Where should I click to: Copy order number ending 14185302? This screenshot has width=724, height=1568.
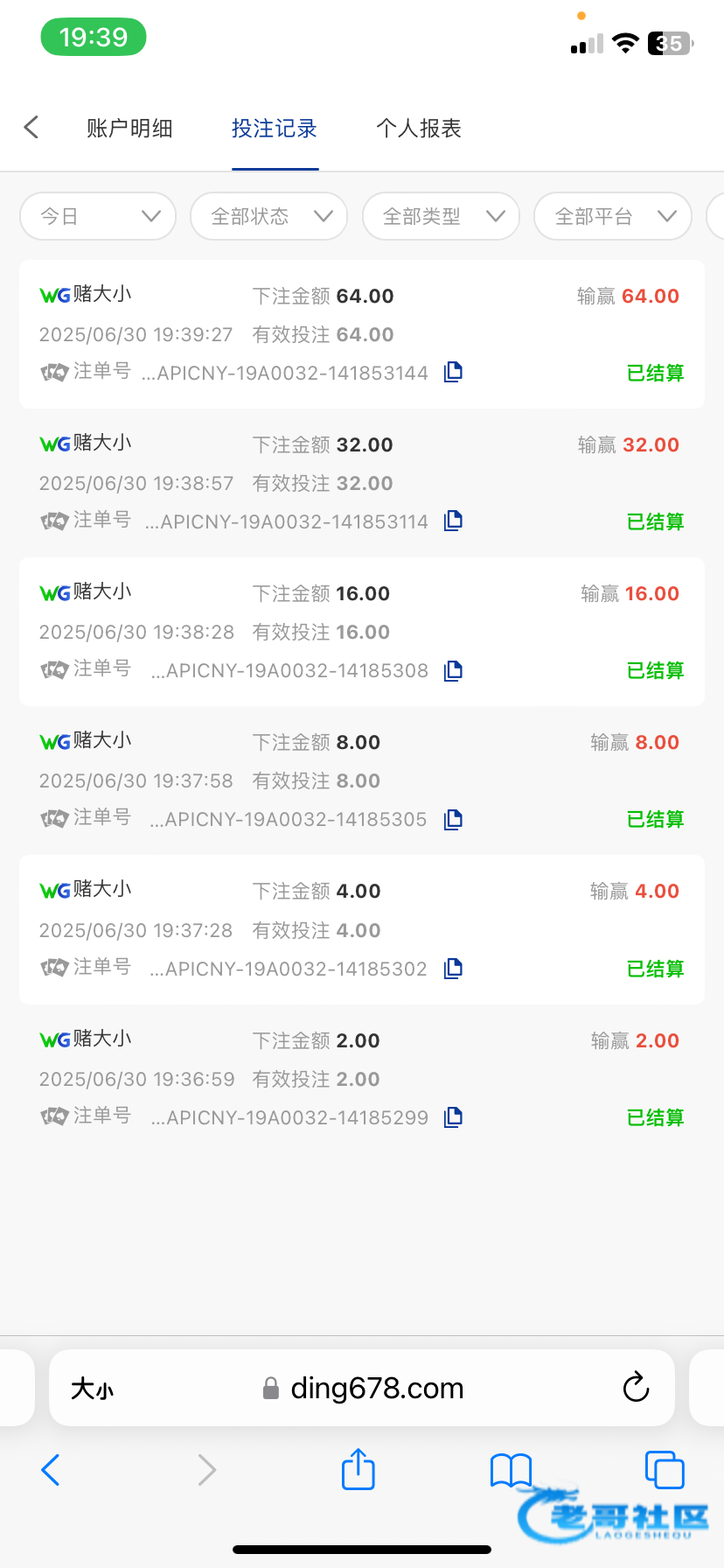453,969
